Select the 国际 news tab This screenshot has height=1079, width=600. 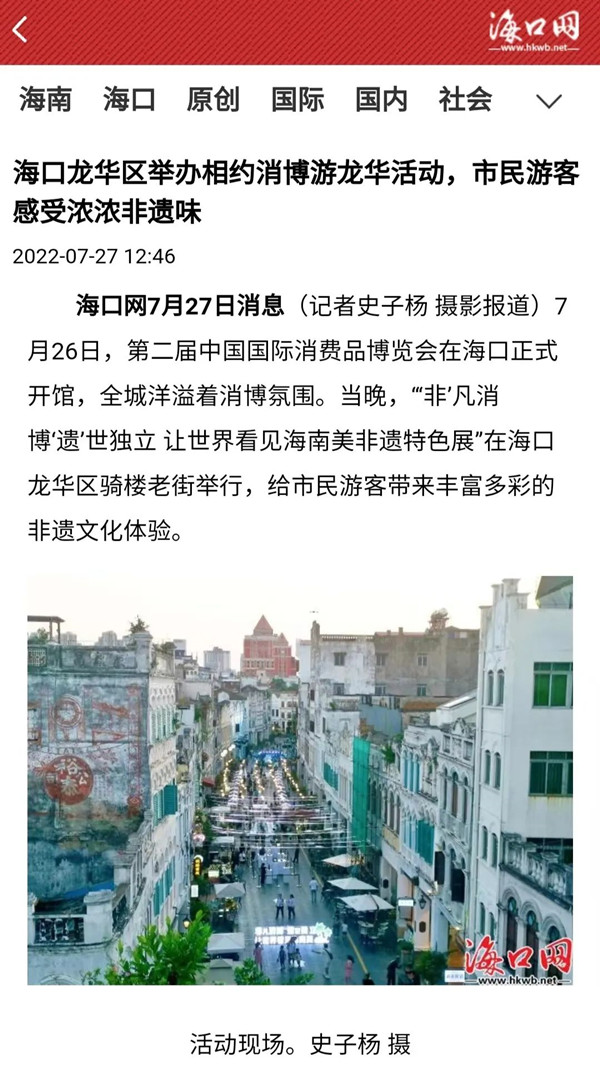tap(297, 99)
